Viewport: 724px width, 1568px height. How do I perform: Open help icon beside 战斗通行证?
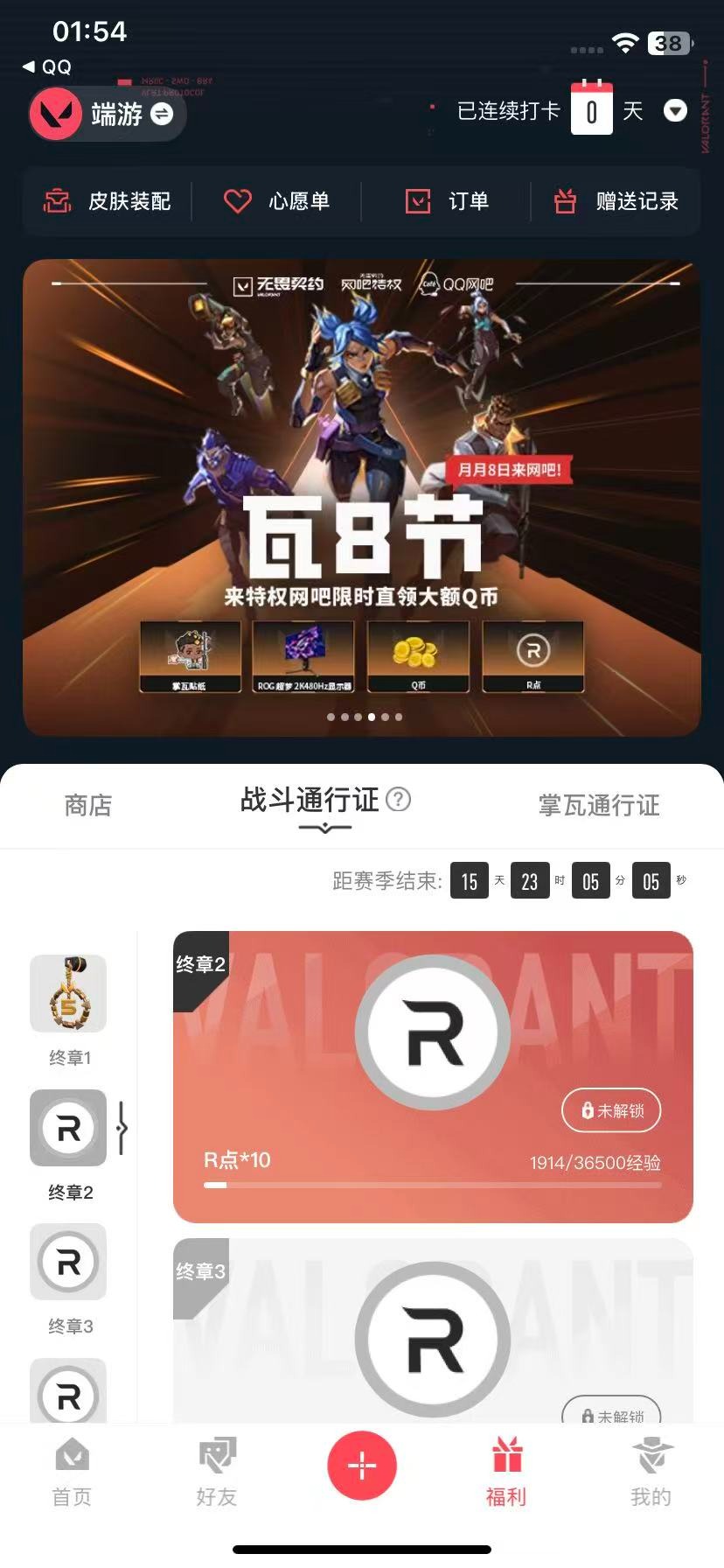398,799
